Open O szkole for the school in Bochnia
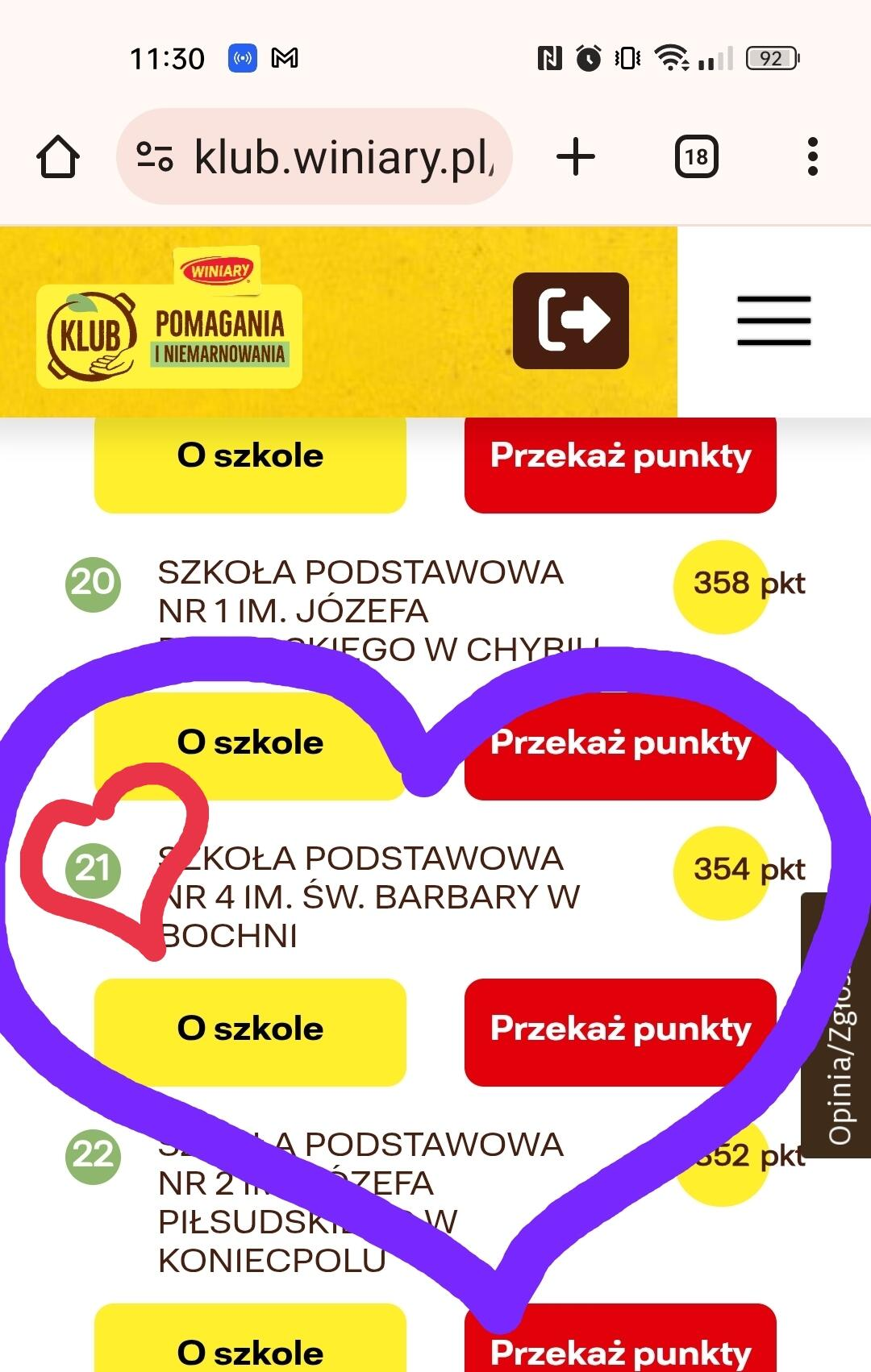Image resolution: width=871 pixels, height=1372 pixels. 250,1030
